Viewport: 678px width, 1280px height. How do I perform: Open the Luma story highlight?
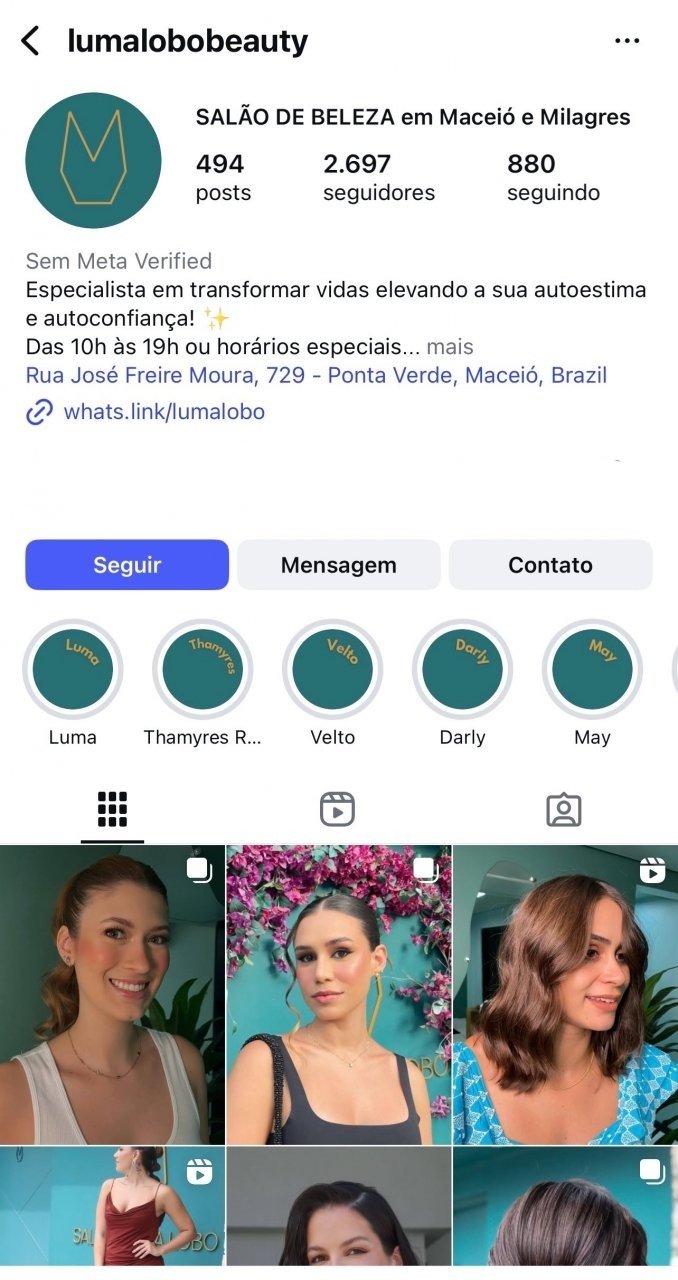click(73, 670)
